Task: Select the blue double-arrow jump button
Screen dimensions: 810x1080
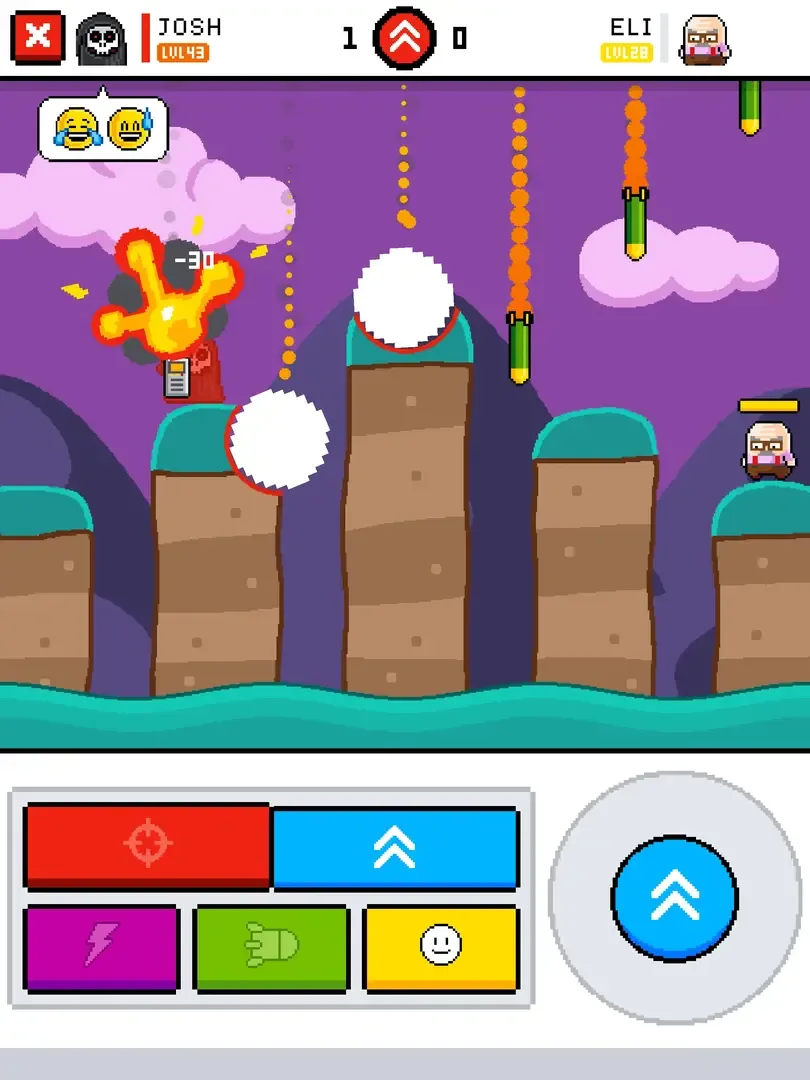Action: tap(395, 848)
